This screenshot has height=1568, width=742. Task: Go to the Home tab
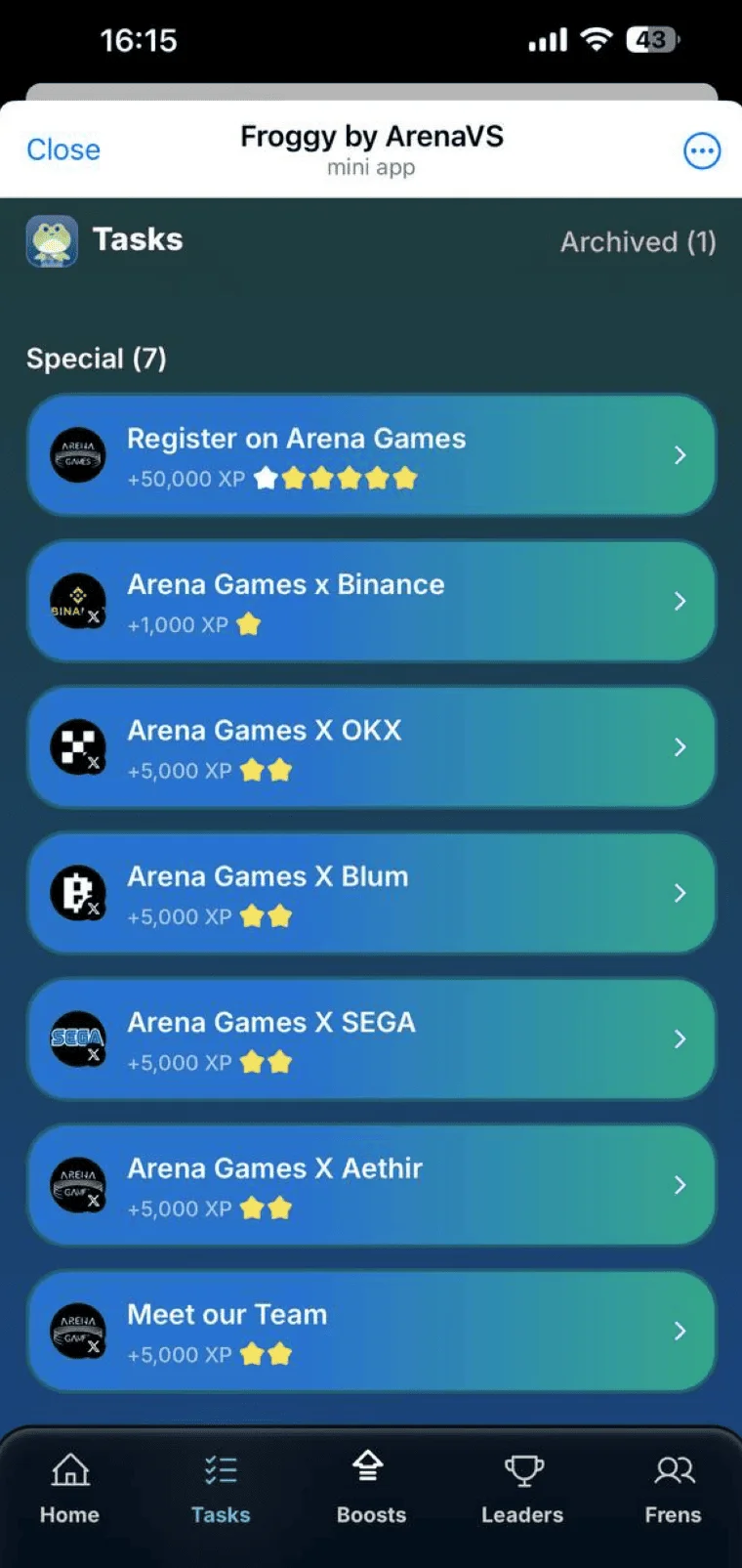click(69, 1489)
